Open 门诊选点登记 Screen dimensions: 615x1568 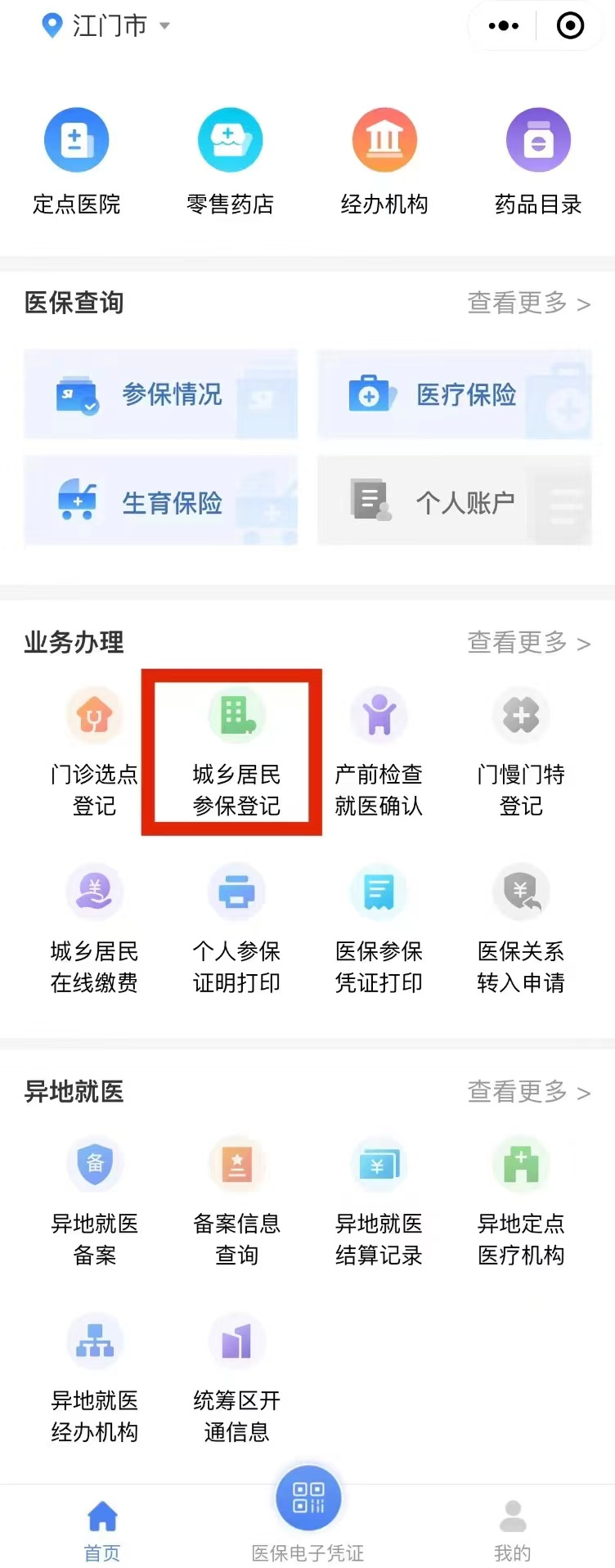pyautogui.click(x=95, y=753)
